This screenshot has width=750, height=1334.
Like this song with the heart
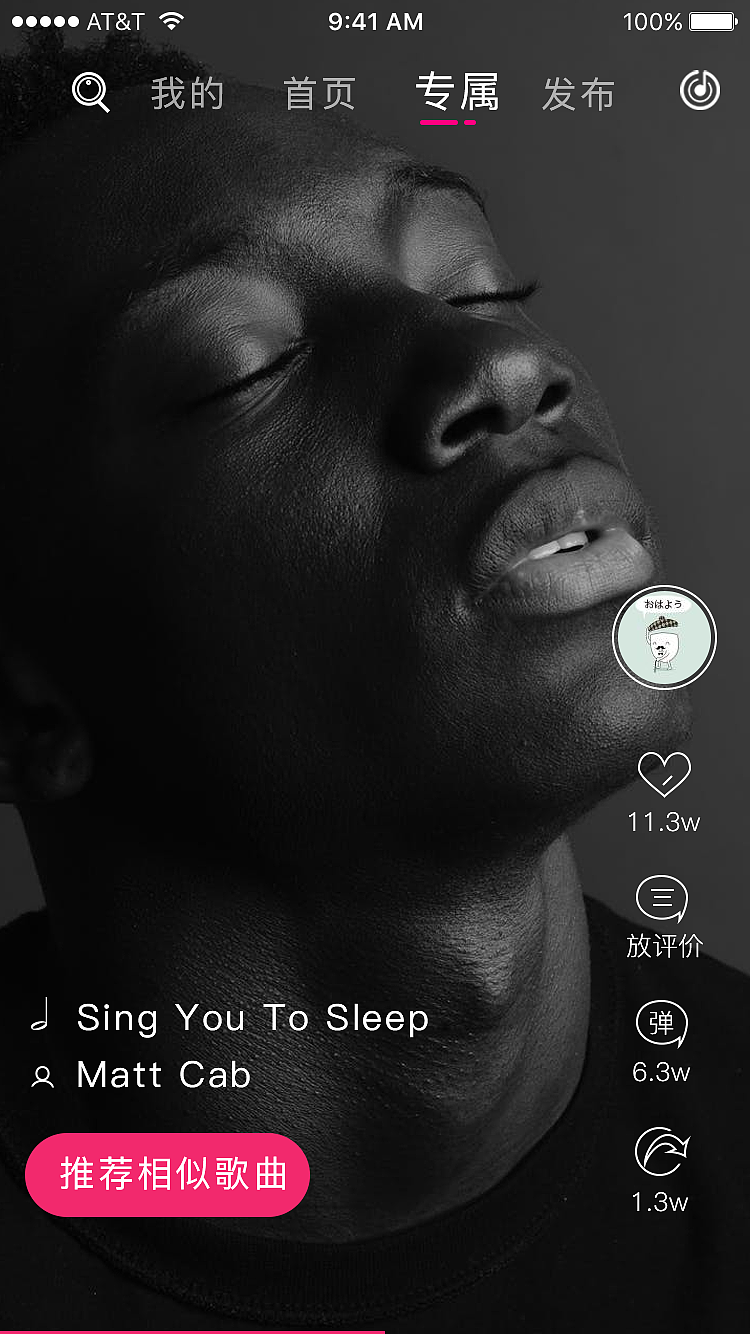tap(664, 774)
